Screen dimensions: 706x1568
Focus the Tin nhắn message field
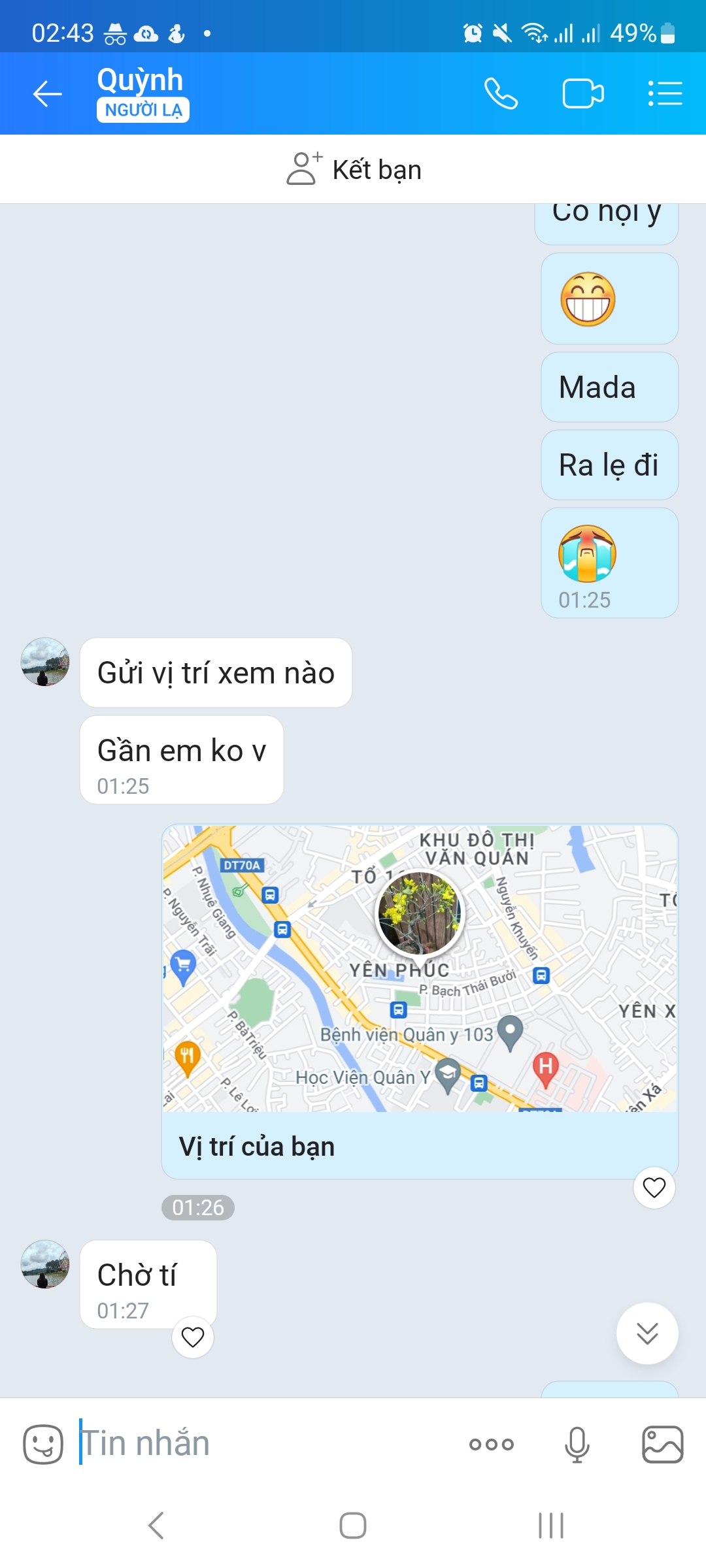(x=261, y=1444)
